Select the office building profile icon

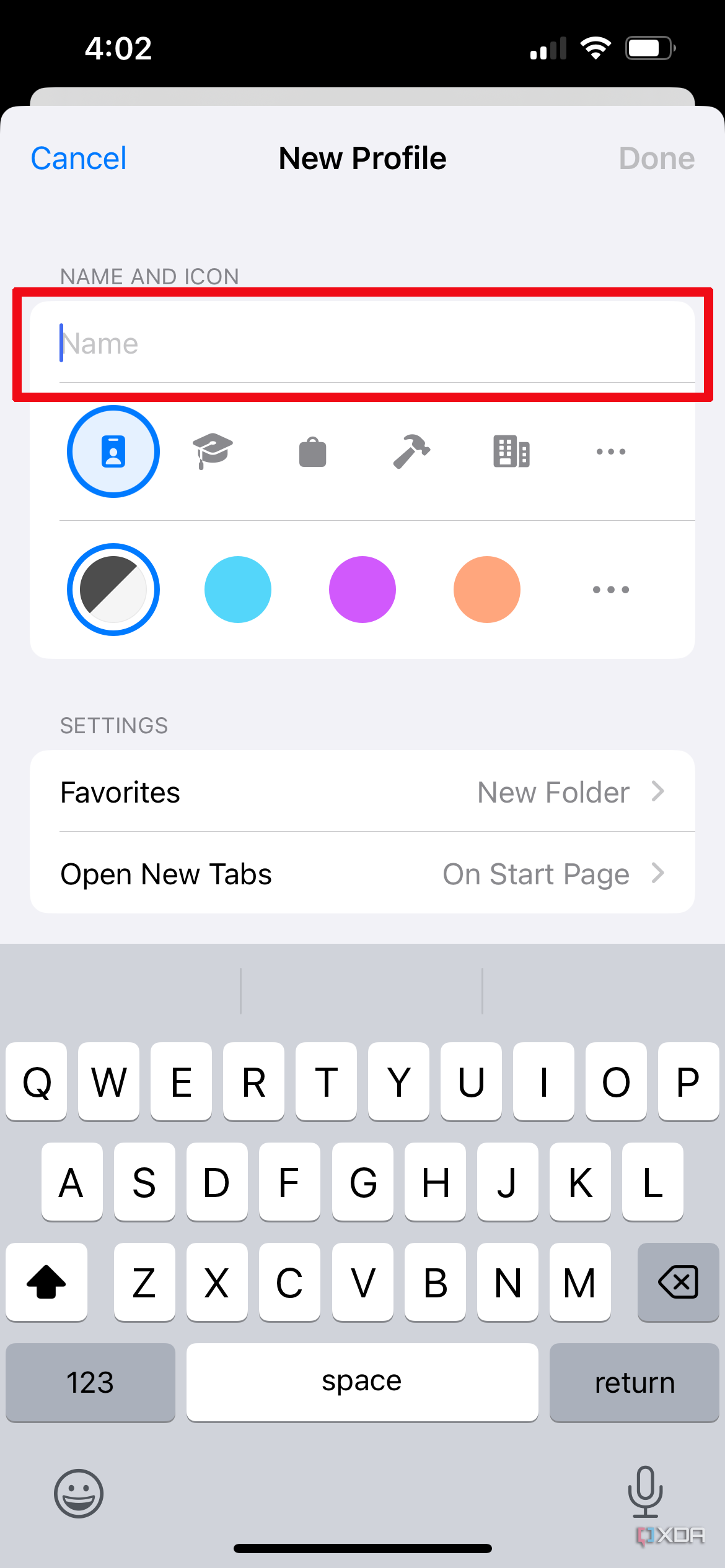[511, 451]
